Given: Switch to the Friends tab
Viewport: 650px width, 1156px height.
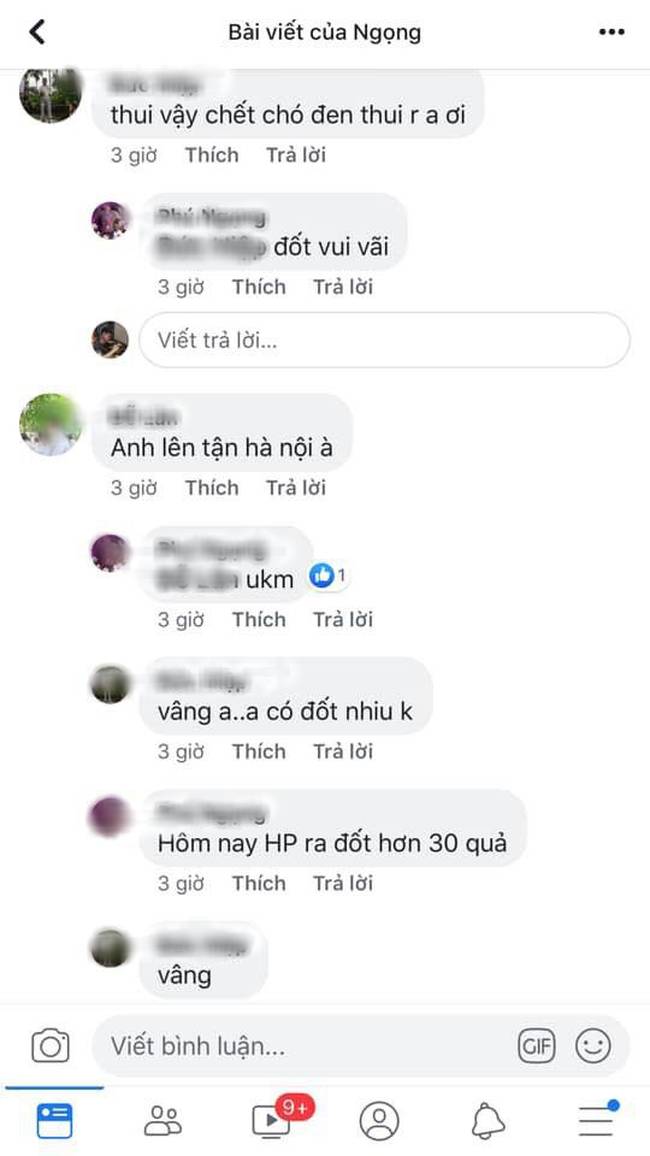Looking at the screenshot, I should coord(162,1121).
